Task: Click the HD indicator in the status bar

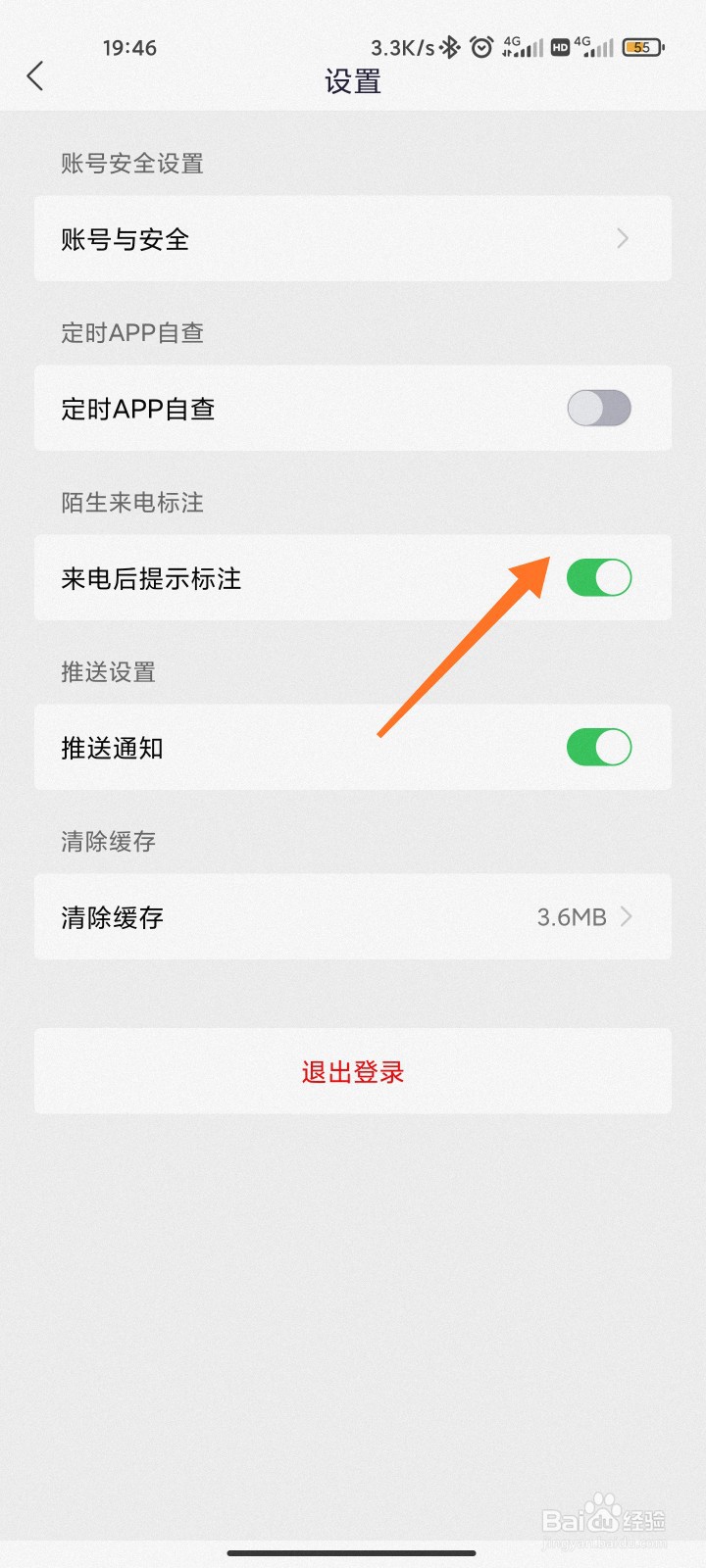Action: pyautogui.click(x=559, y=47)
